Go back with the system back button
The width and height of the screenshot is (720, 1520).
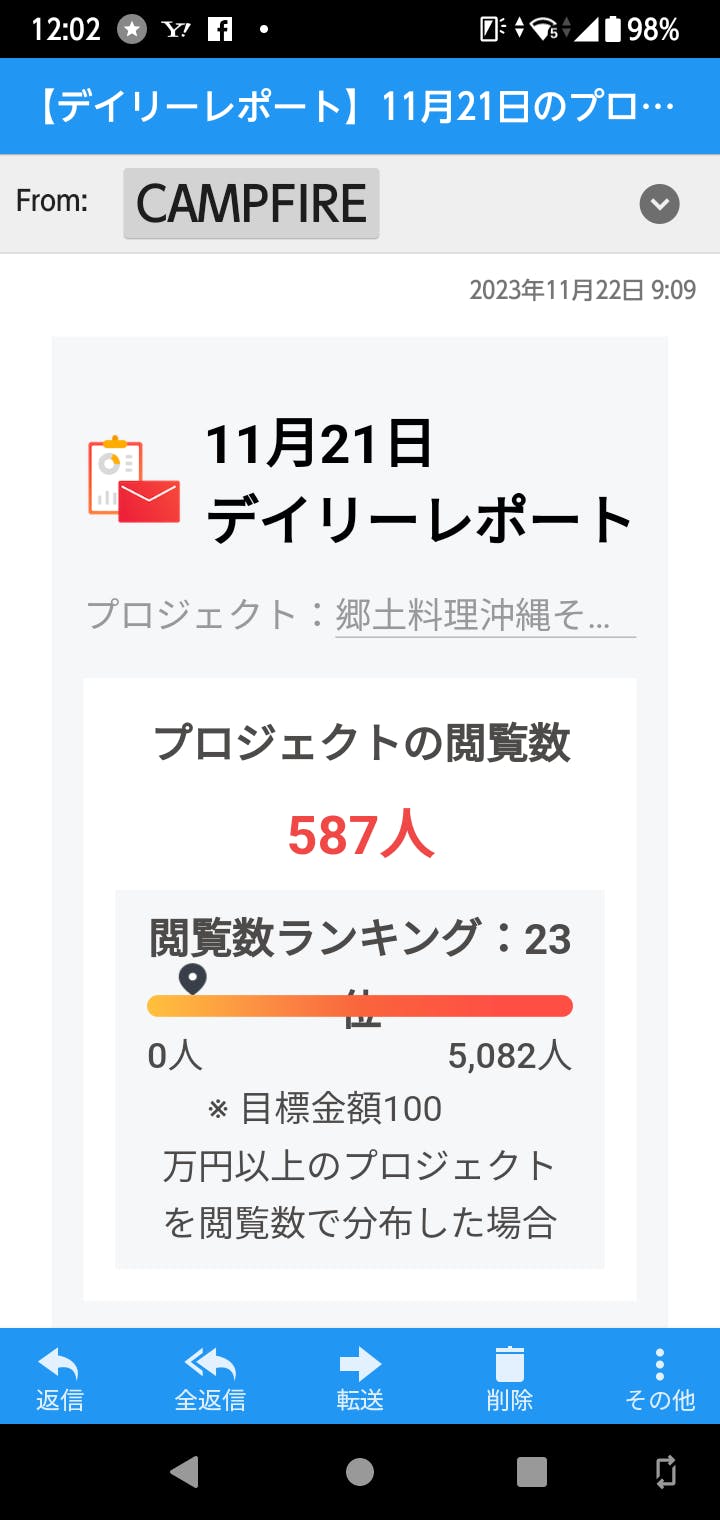tap(185, 1472)
